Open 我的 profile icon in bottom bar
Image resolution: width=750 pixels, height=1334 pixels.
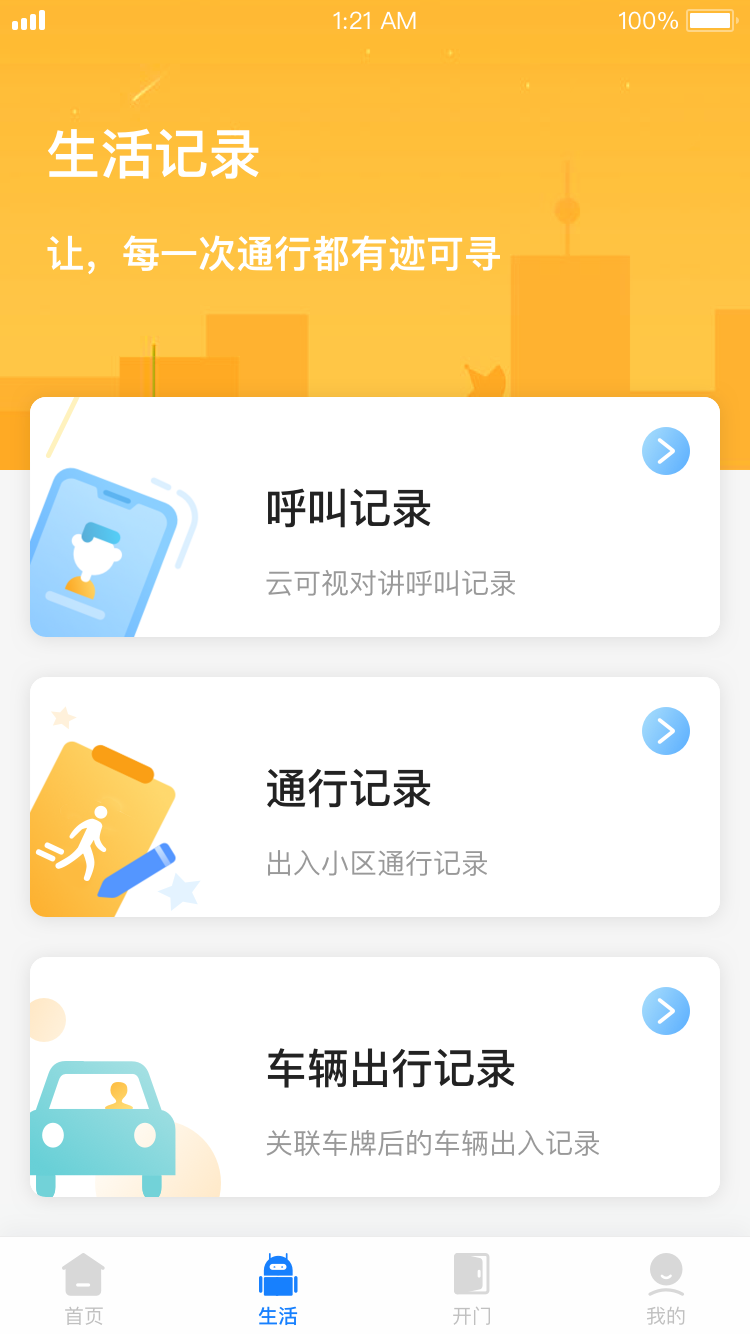665,1273
